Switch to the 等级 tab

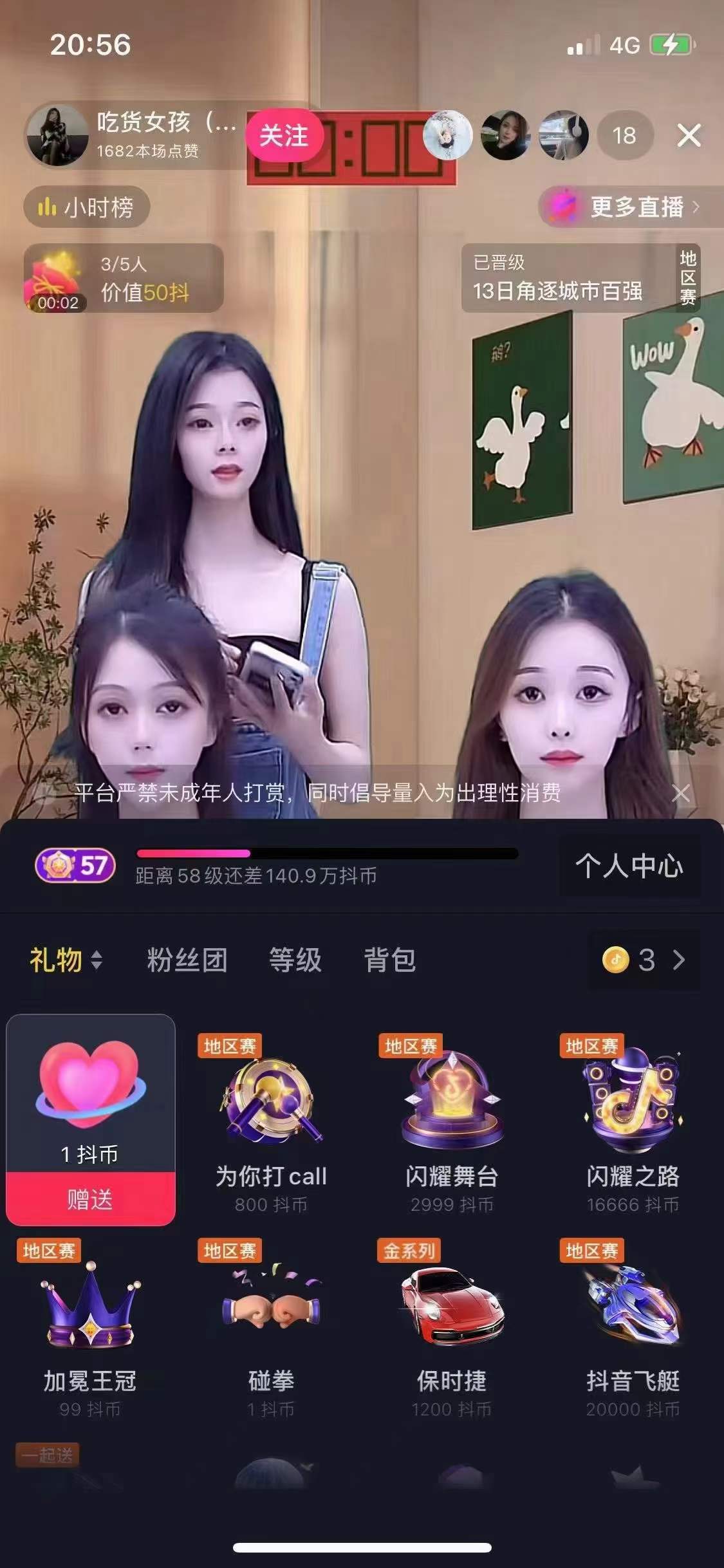(x=295, y=960)
